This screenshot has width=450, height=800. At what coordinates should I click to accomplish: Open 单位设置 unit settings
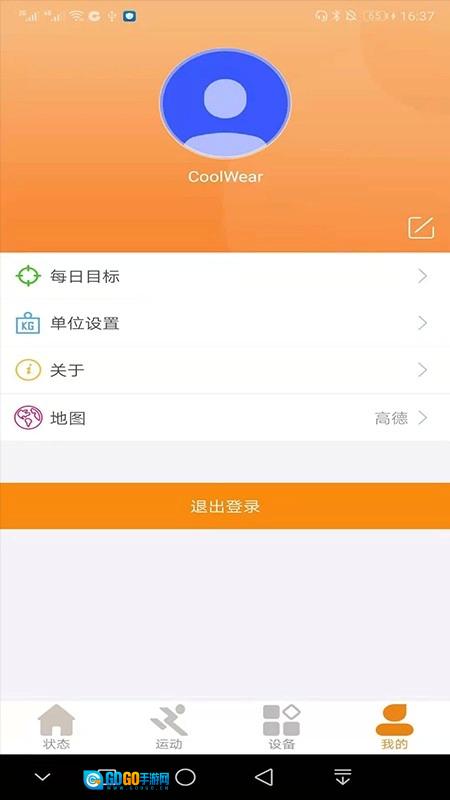[225, 323]
